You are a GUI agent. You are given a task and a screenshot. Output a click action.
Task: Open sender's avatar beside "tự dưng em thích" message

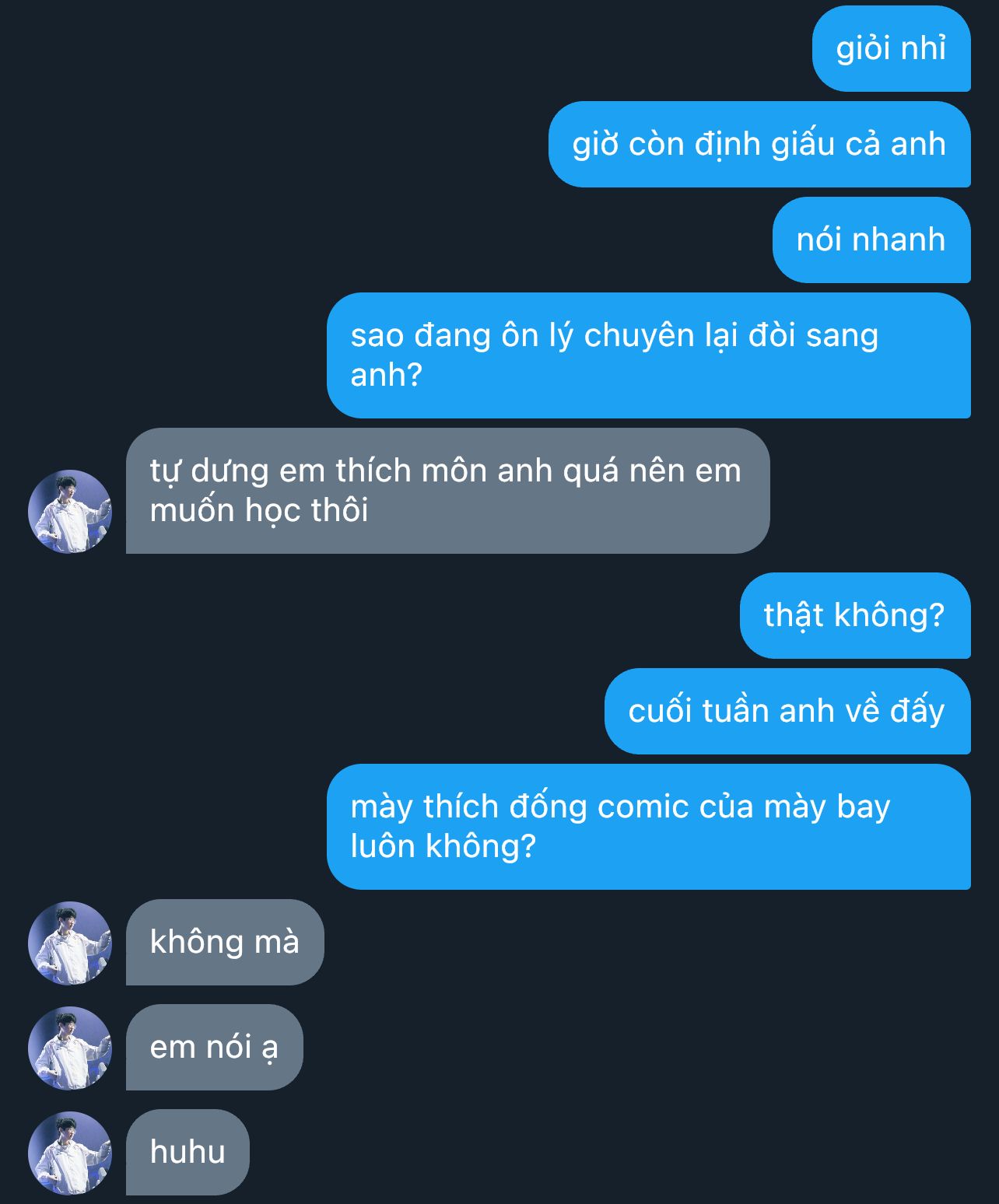[x=70, y=512]
